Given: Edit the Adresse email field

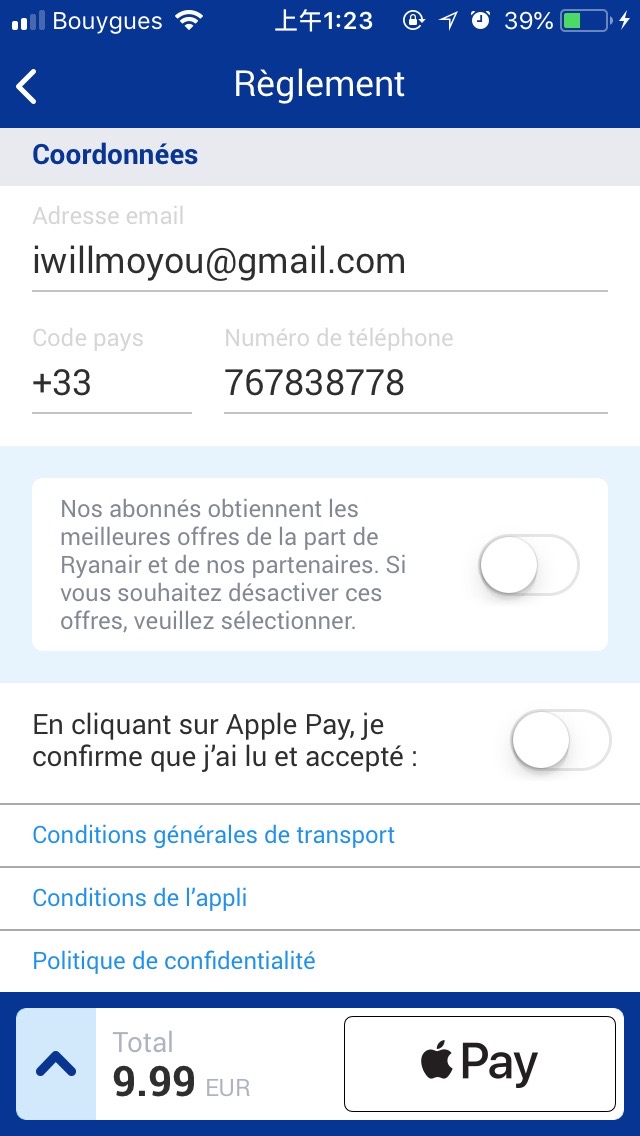Looking at the screenshot, I should click(x=319, y=262).
